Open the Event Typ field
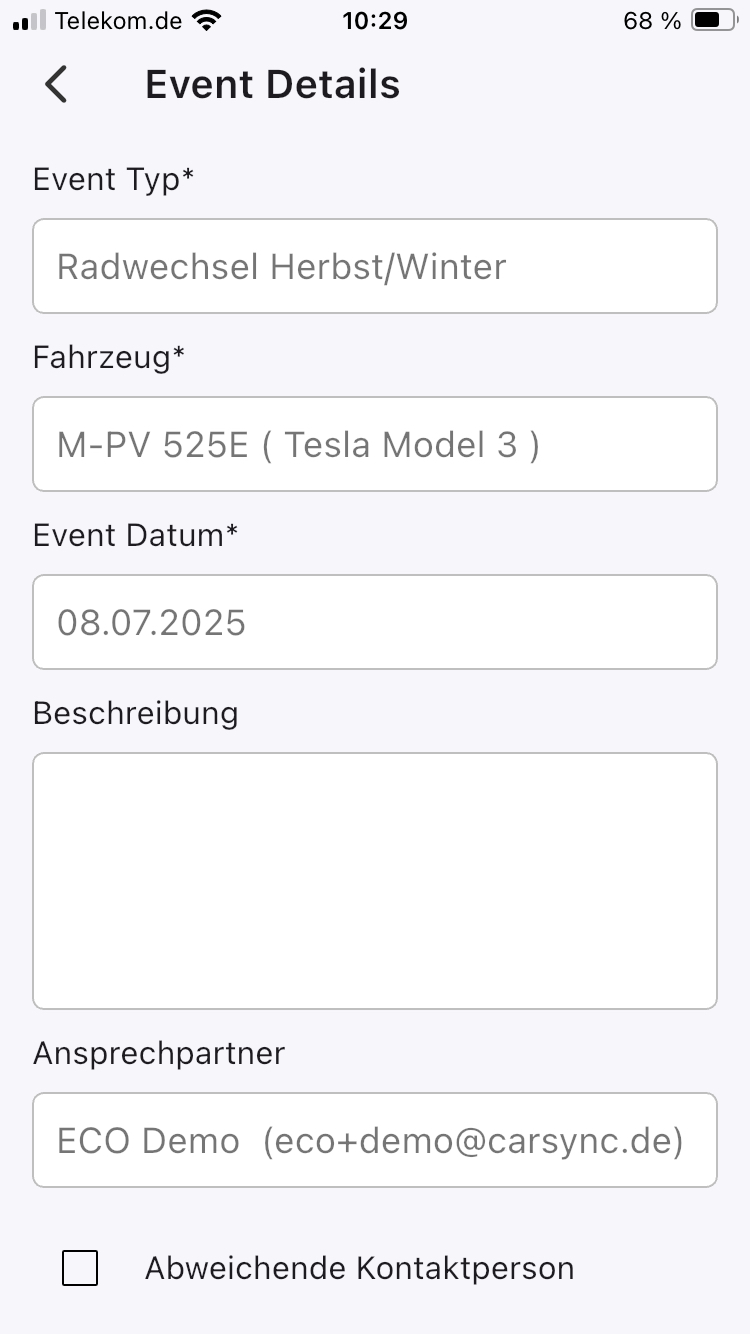750x1334 pixels. click(x=375, y=266)
